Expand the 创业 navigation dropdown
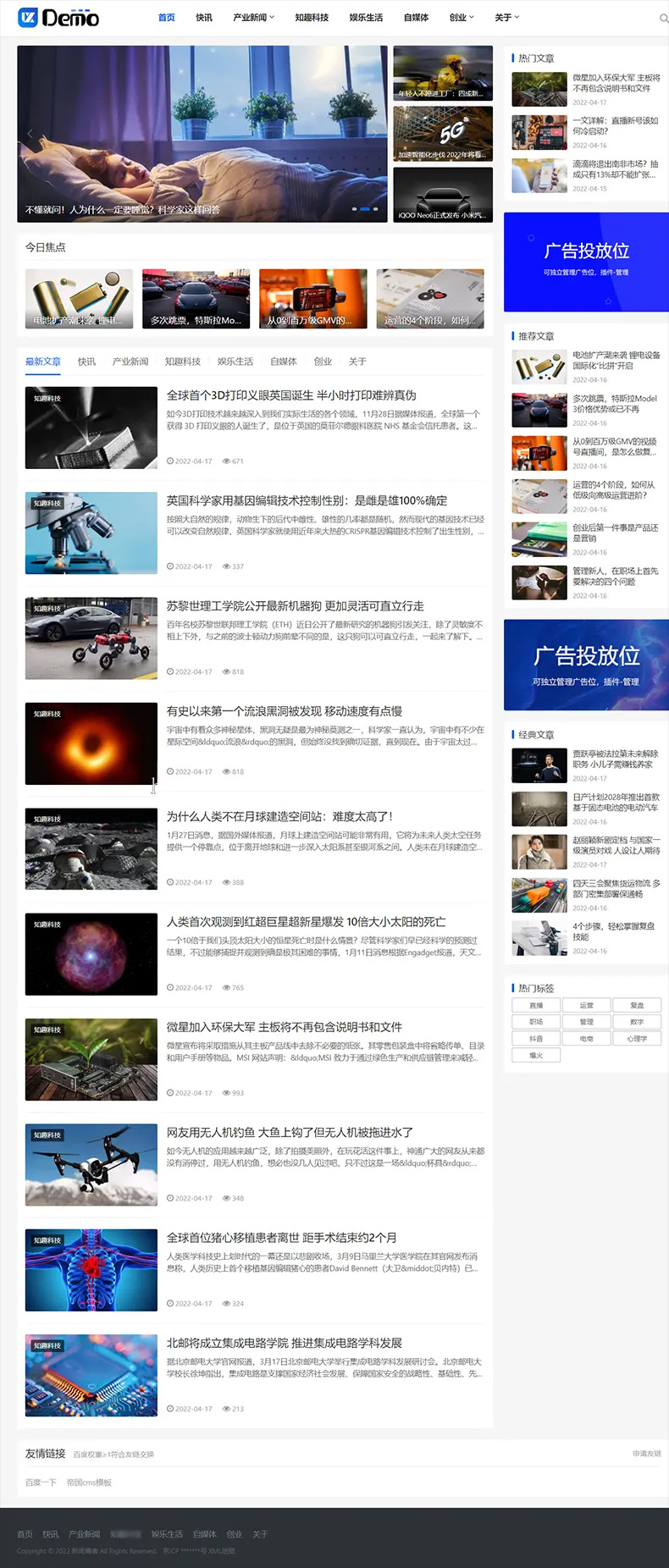 [462, 17]
